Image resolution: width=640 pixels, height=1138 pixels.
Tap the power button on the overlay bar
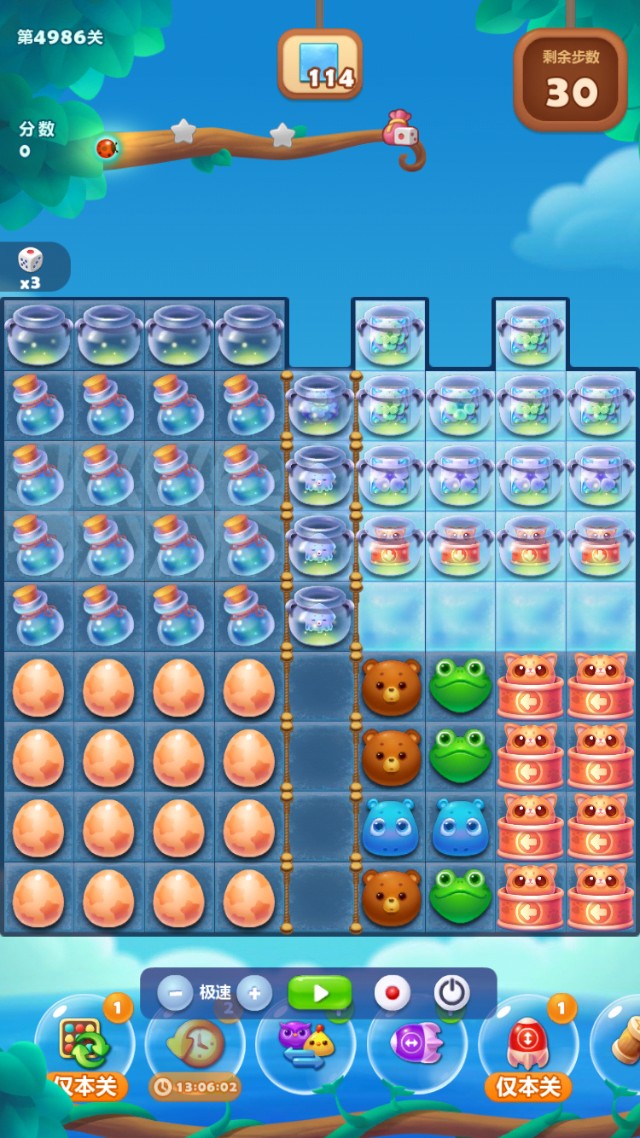click(x=452, y=993)
